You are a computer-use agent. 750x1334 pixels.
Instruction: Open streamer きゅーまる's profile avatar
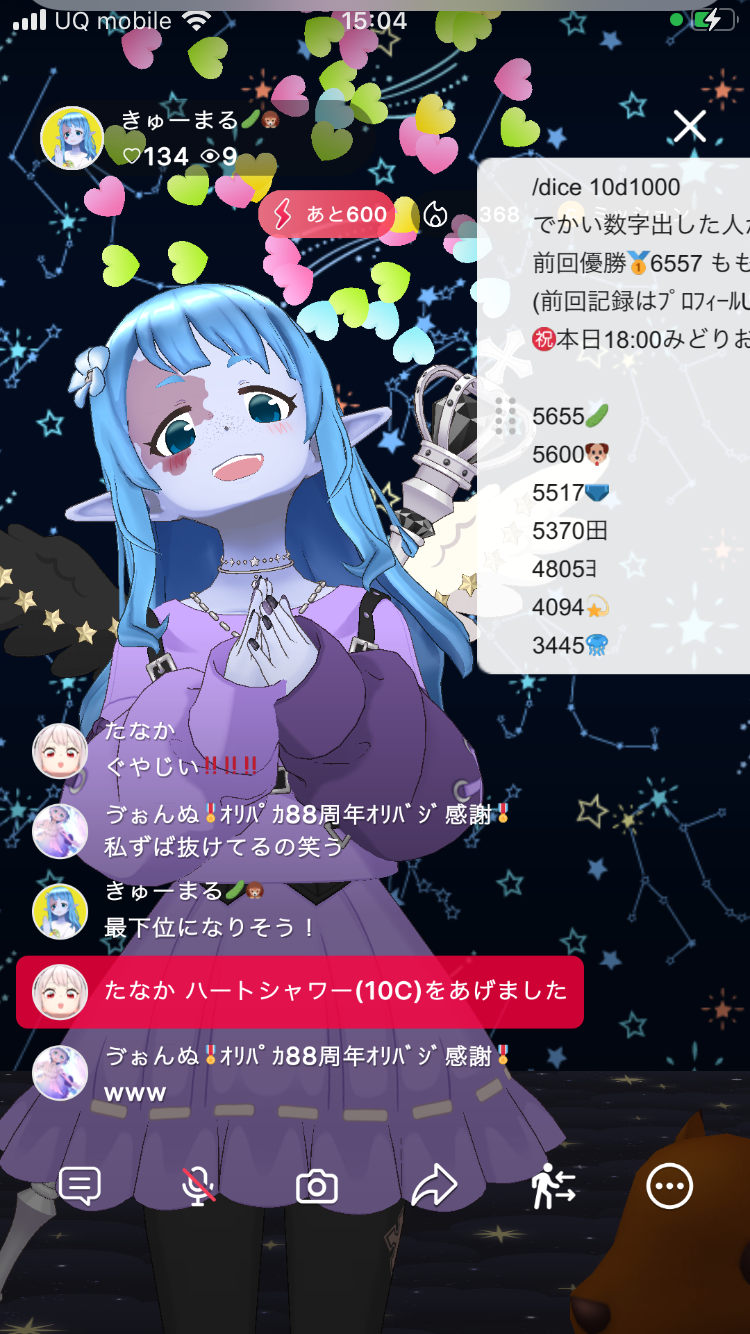72,138
